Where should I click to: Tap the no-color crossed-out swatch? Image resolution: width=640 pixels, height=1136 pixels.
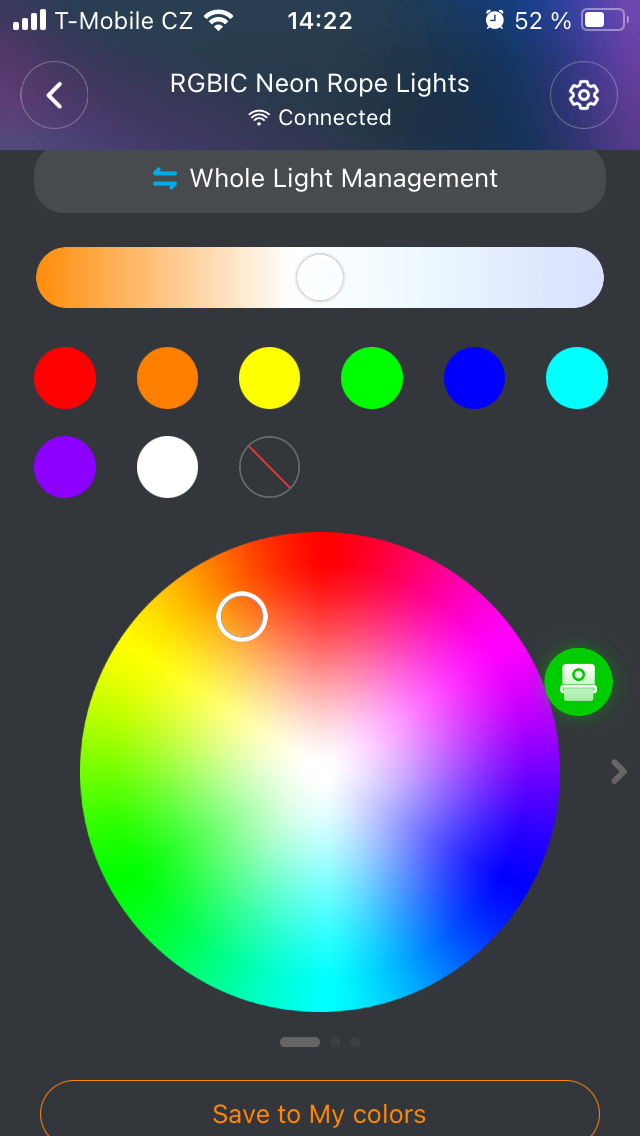point(269,466)
